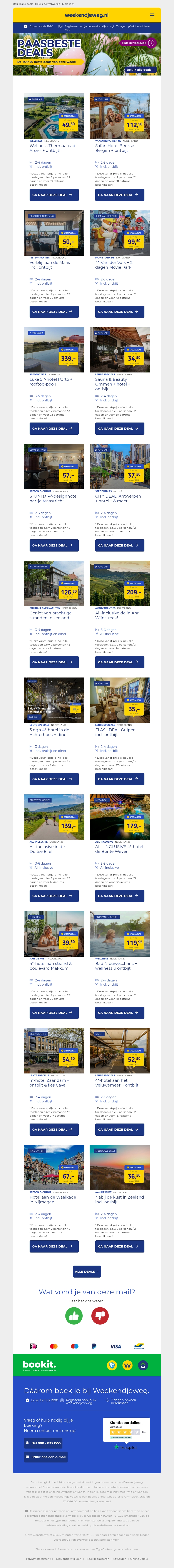Open the Van der Valk Movie Park deal
The width and height of the screenshot is (174, 1568).
(119, 312)
